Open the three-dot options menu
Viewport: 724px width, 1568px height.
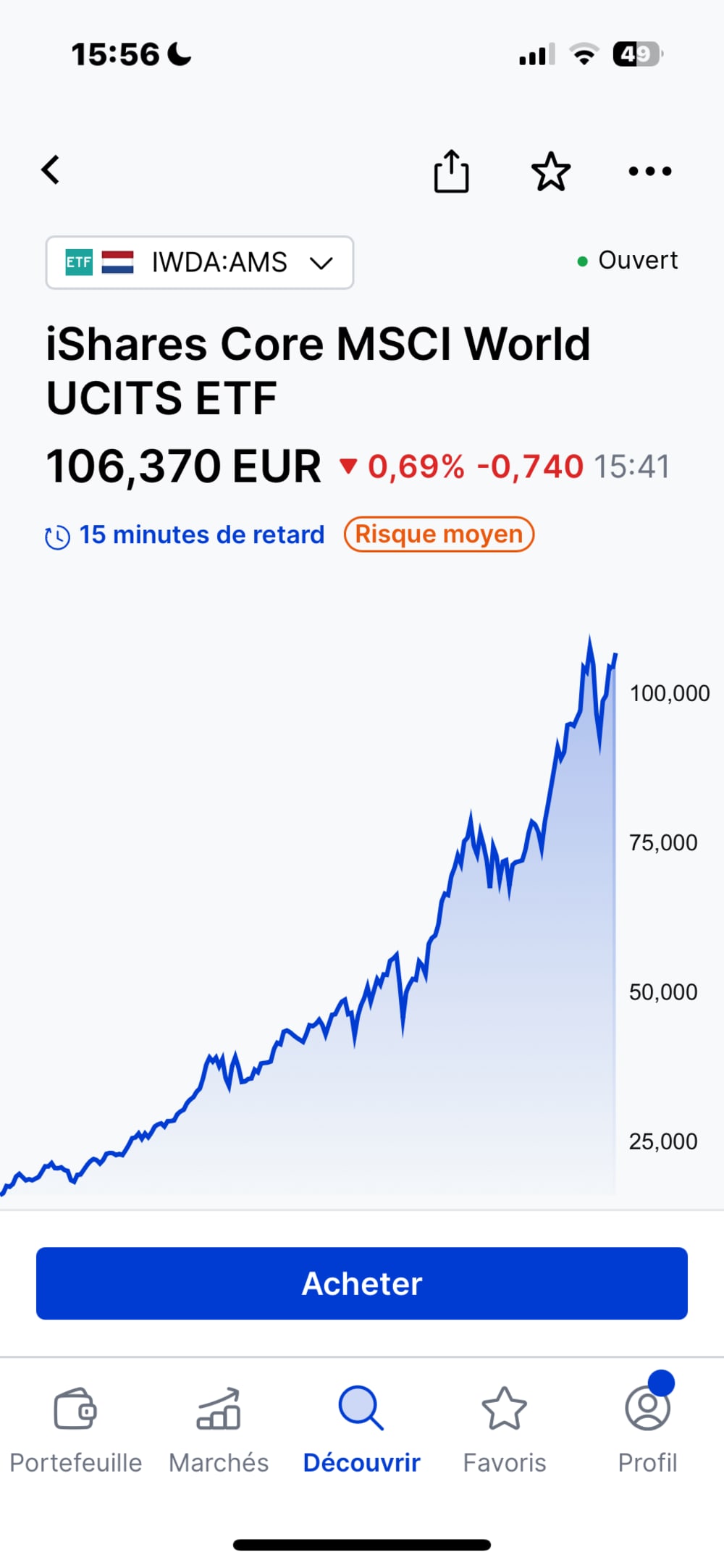(649, 171)
